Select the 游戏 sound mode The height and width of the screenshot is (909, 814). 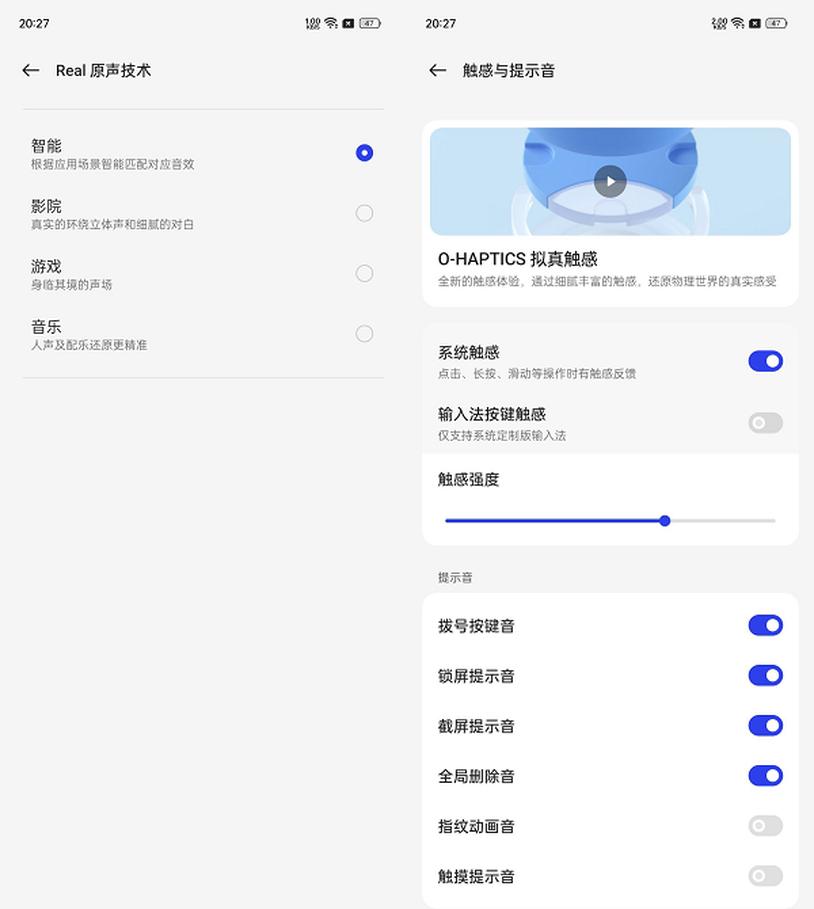[364, 273]
